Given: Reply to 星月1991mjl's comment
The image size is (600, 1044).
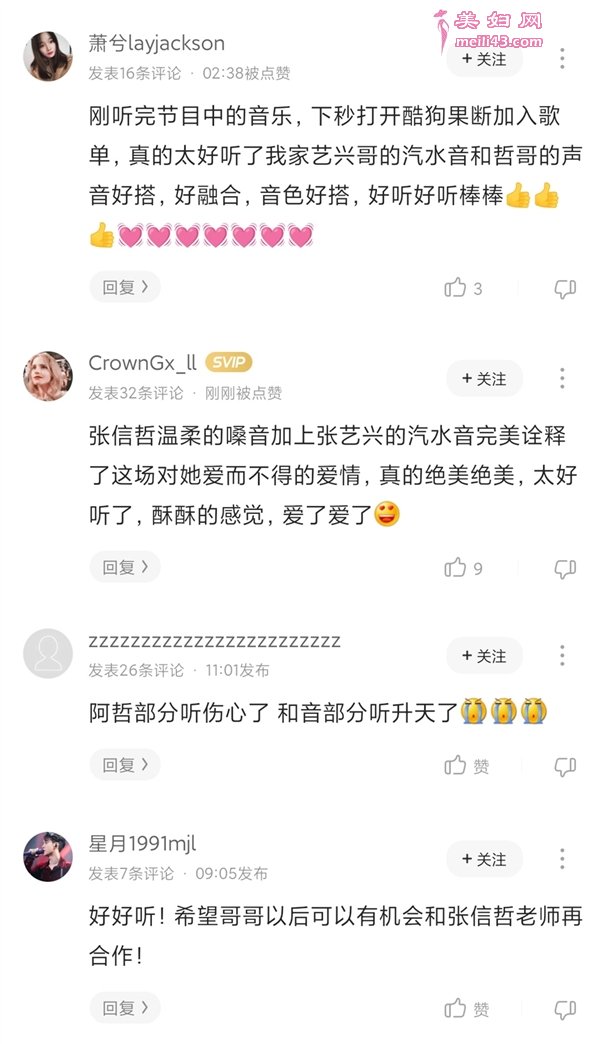Looking at the screenshot, I should pyautogui.click(x=125, y=1007).
